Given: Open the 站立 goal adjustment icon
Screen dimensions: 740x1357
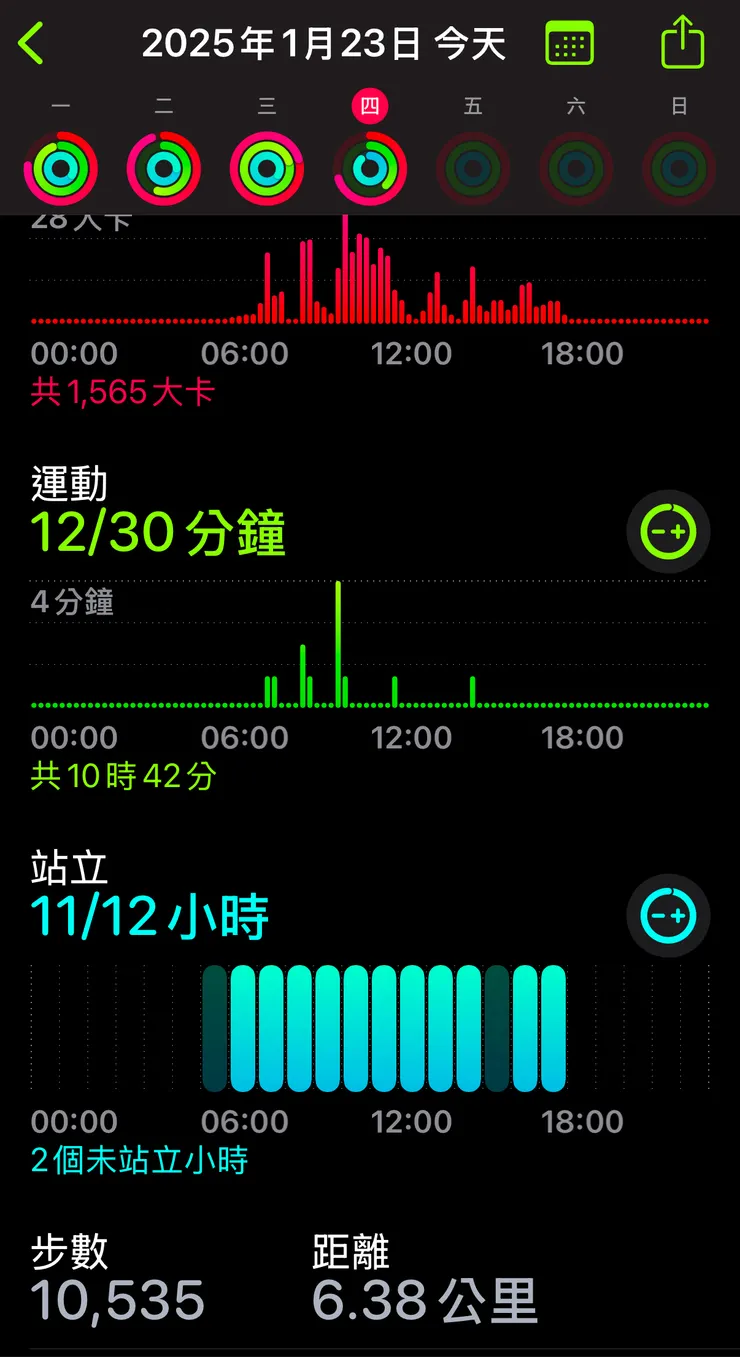Looking at the screenshot, I should [x=667, y=915].
